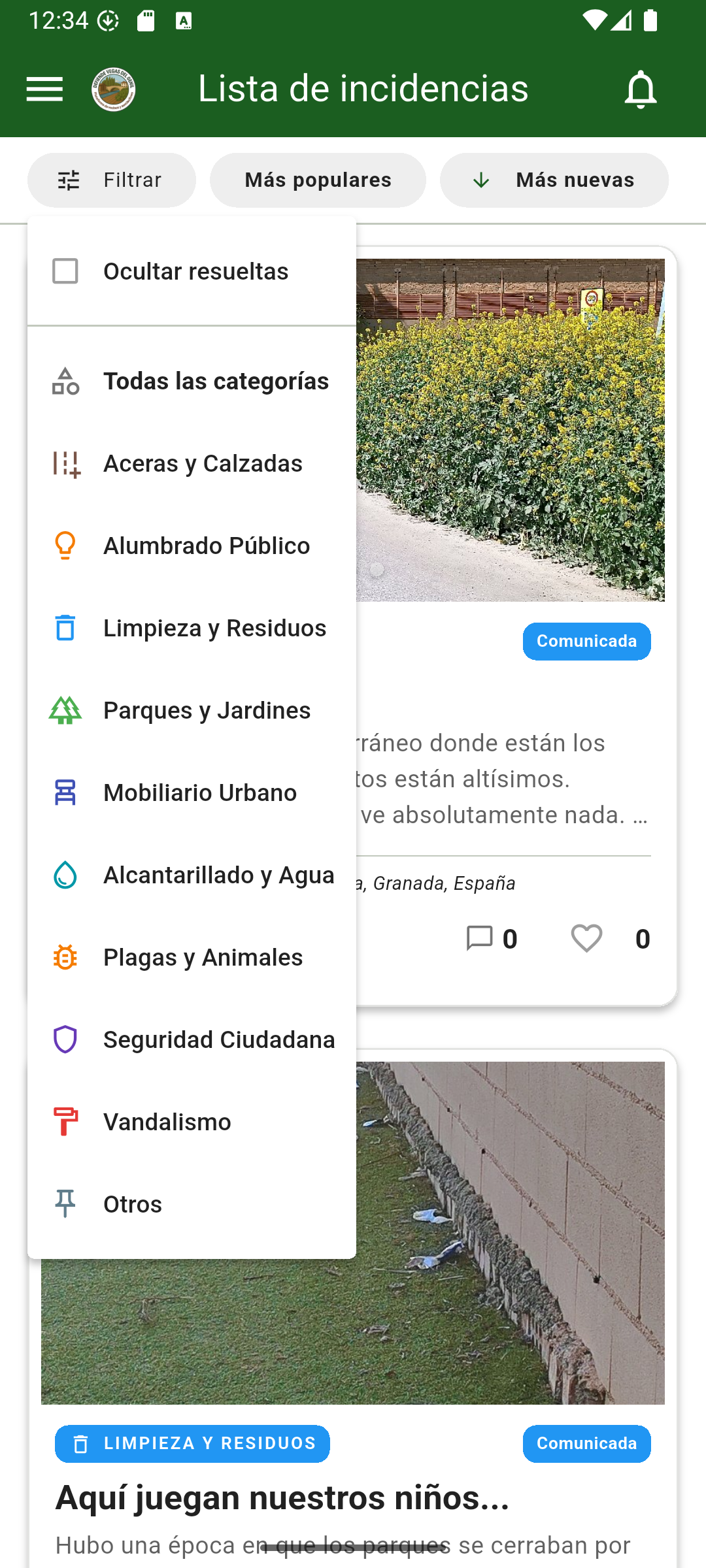The width and height of the screenshot is (706, 1568).
Task: Select the Alcantarillado y Agua droplet icon
Action: coord(65,874)
